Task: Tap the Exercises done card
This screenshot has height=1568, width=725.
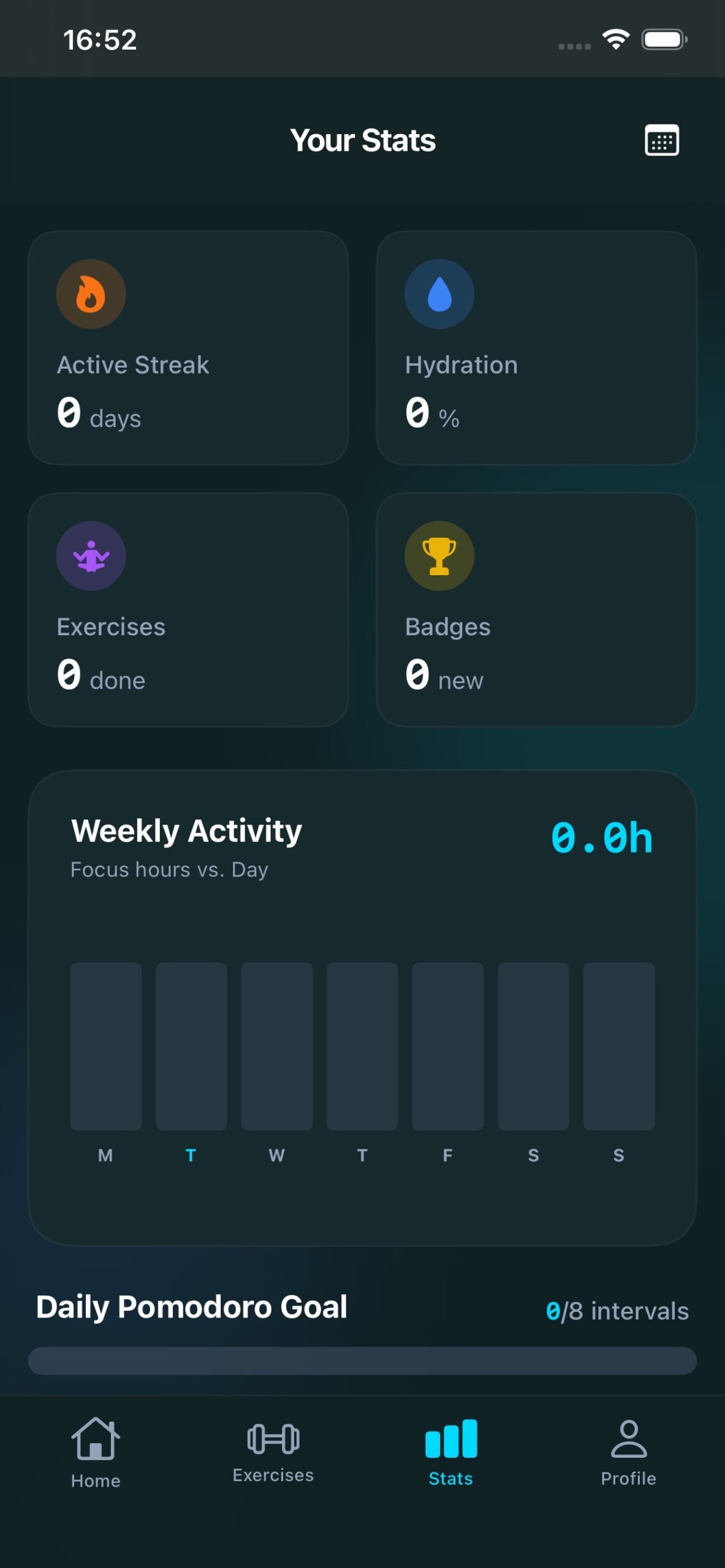Action: [x=188, y=609]
